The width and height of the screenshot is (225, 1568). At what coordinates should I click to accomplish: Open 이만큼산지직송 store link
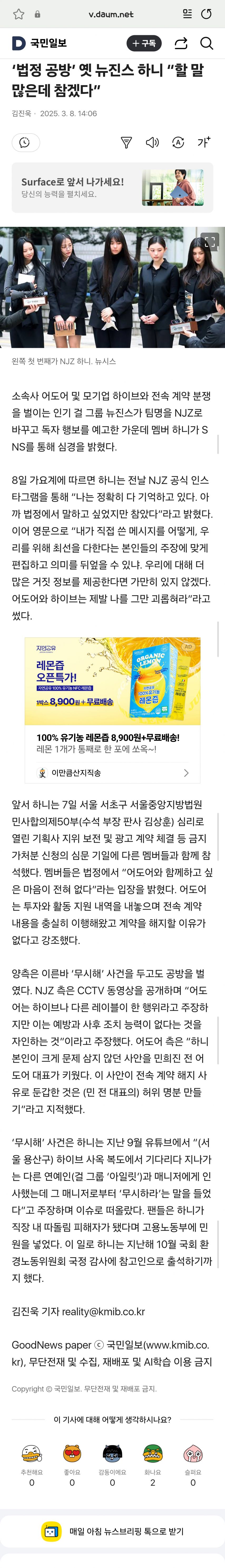112,772
